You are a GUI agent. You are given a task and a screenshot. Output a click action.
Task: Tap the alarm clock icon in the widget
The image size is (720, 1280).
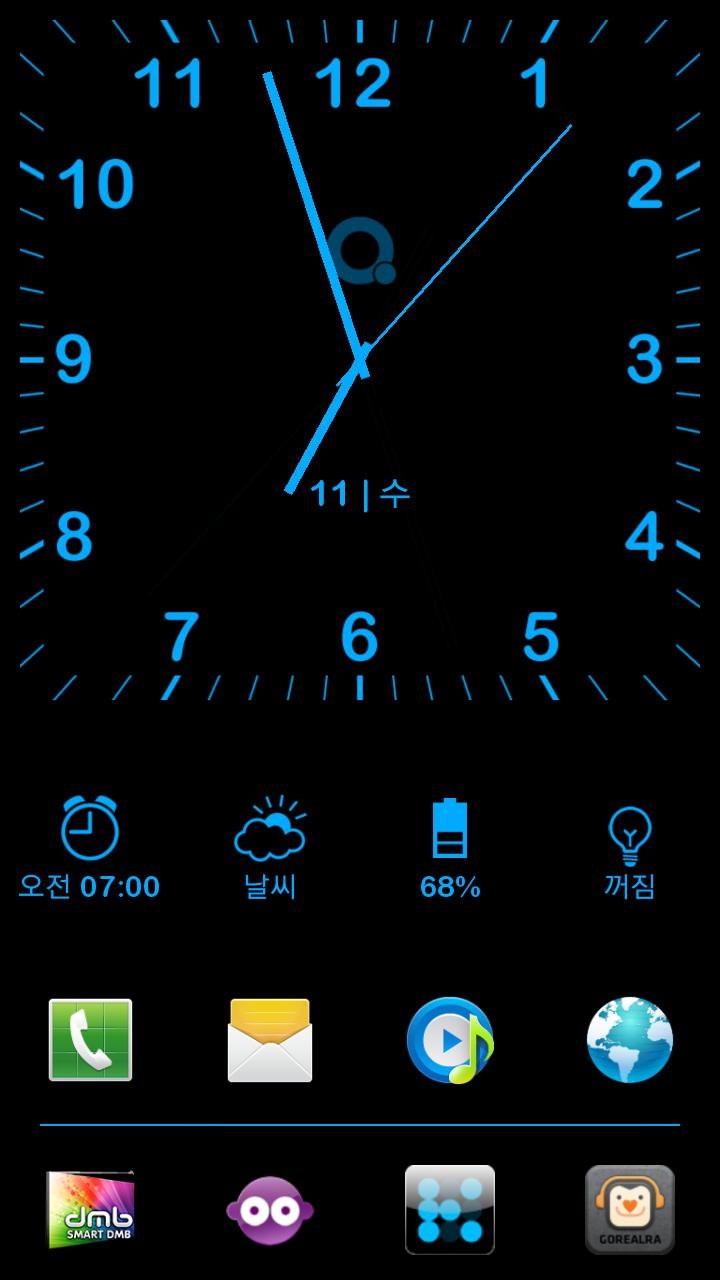[90, 826]
